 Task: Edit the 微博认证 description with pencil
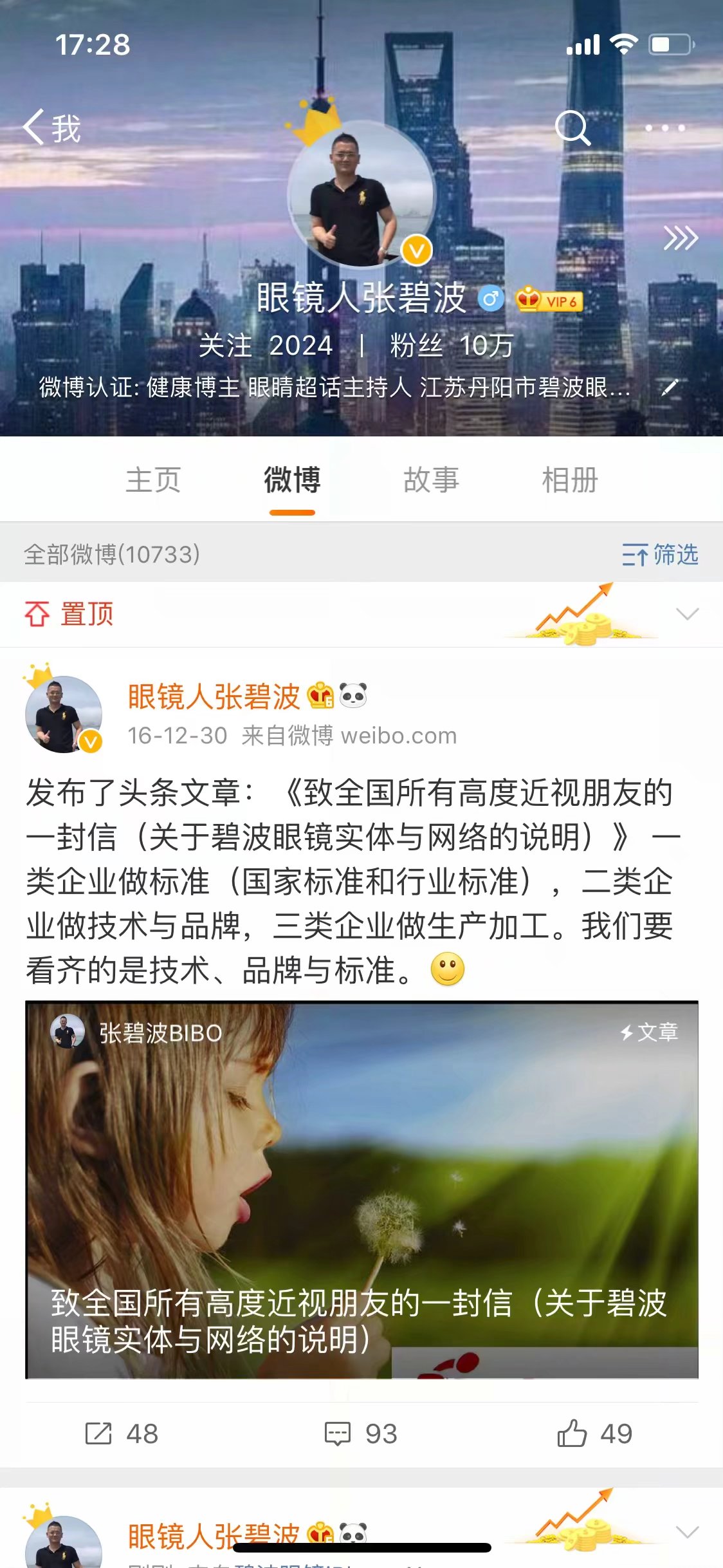[x=670, y=387]
